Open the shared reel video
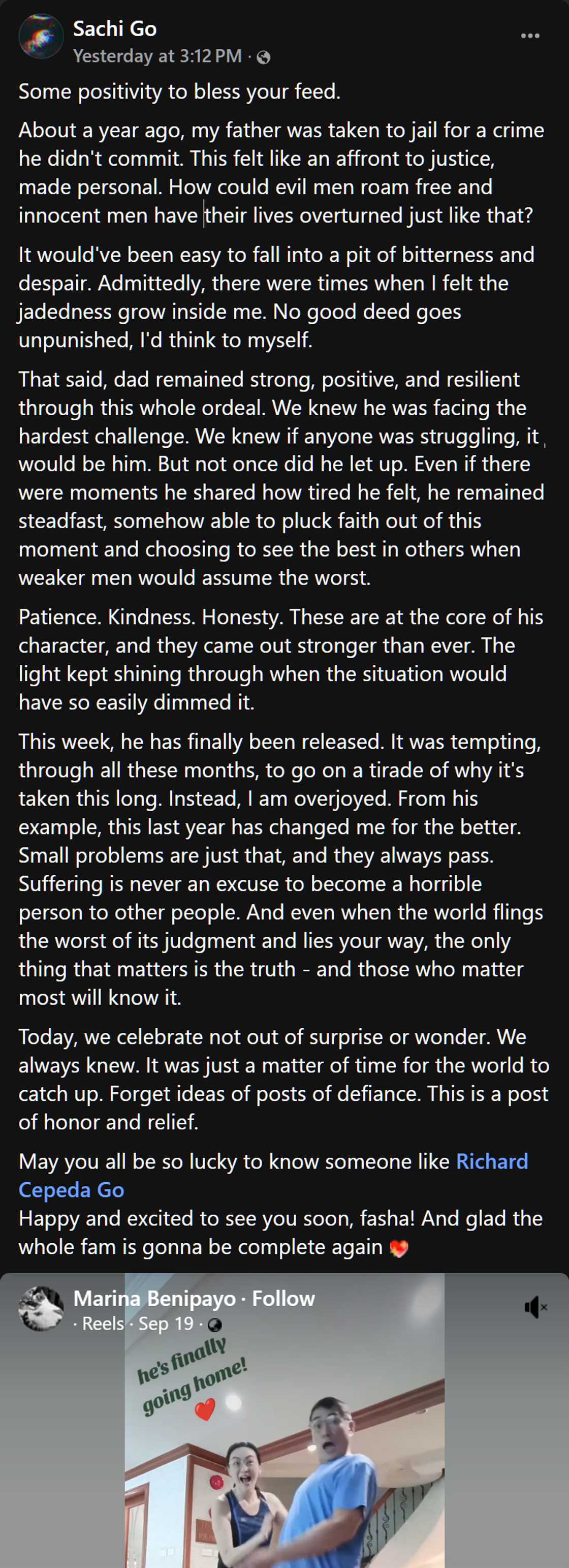569x1568 pixels. click(x=284, y=1461)
